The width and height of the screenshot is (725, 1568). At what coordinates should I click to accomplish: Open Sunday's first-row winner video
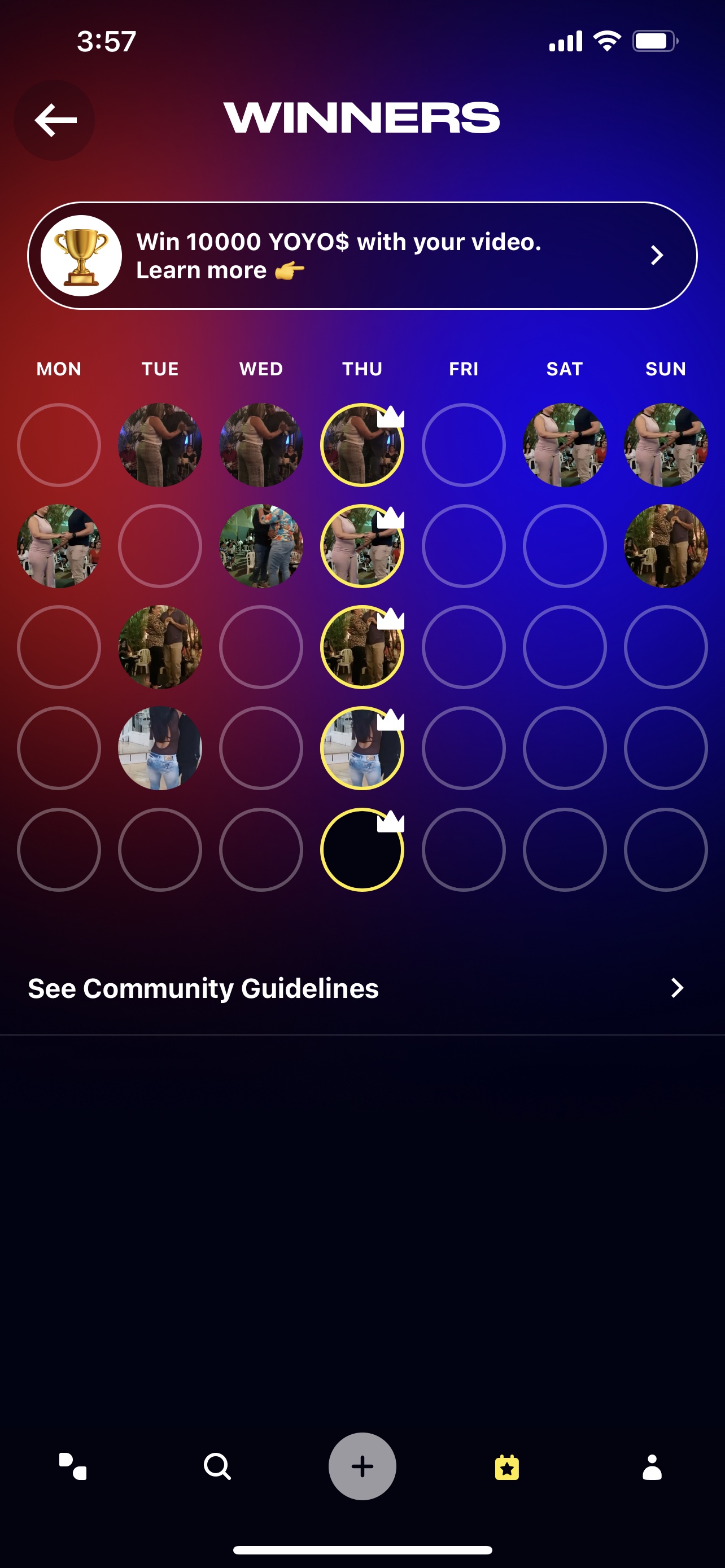pos(666,445)
